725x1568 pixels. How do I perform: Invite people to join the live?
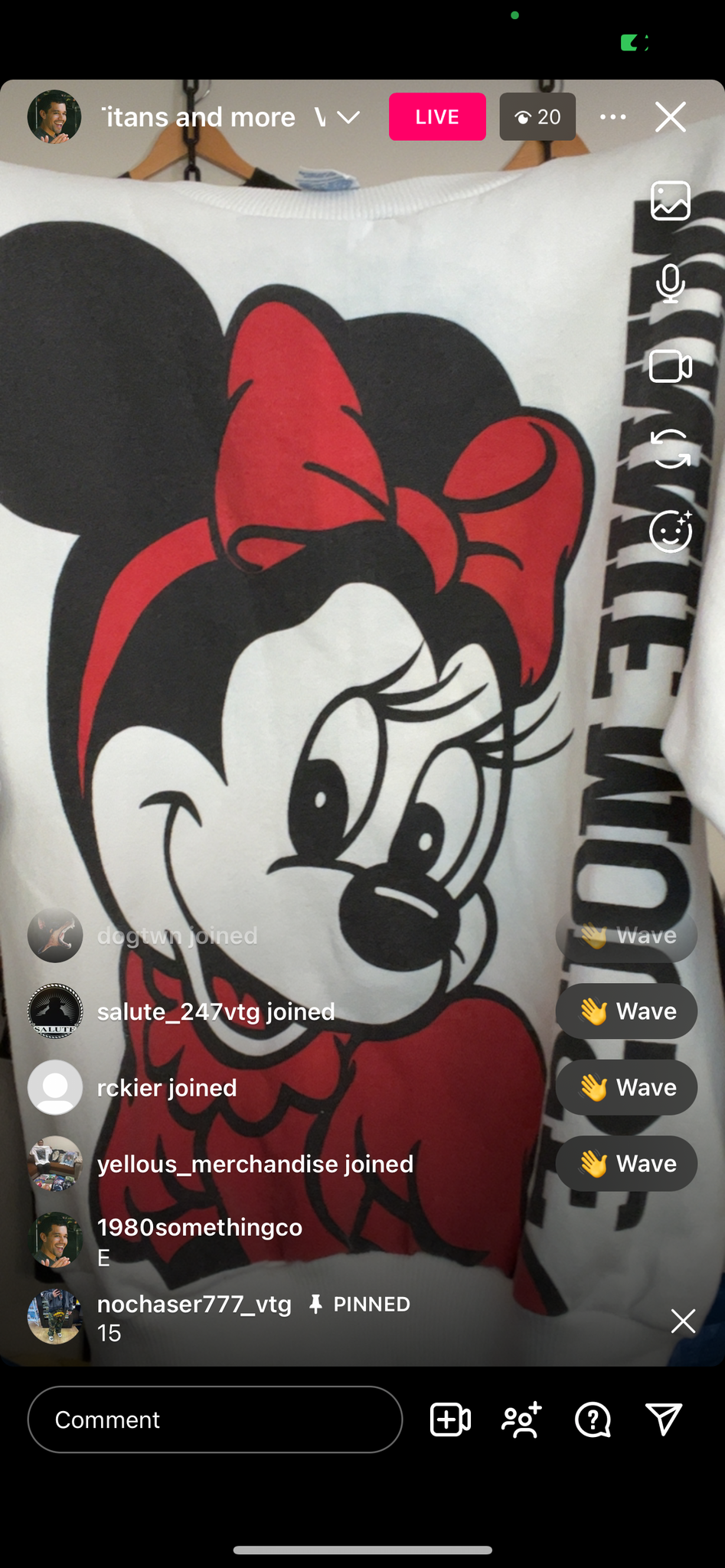(522, 1419)
